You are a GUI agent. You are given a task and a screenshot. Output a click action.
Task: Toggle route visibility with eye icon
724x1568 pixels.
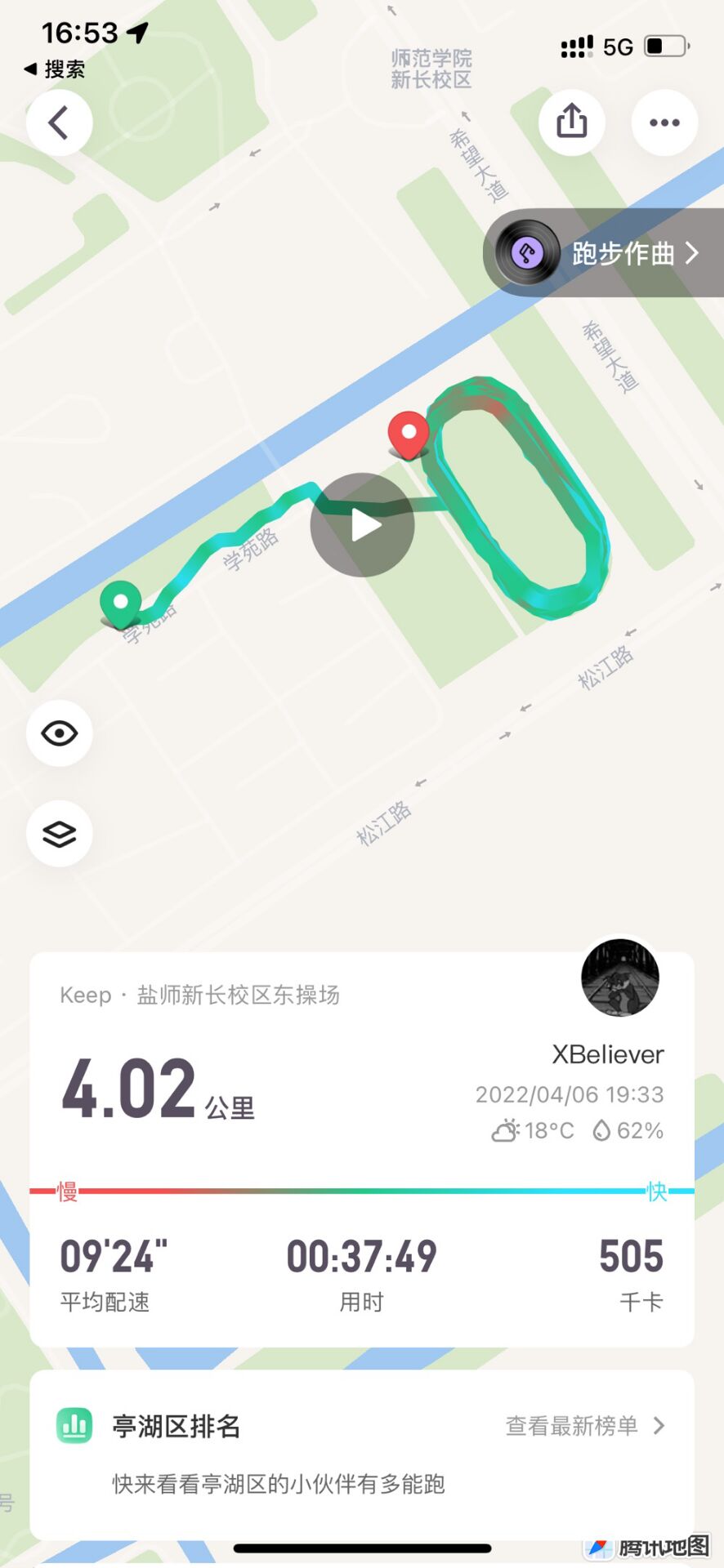tap(59, 733)
